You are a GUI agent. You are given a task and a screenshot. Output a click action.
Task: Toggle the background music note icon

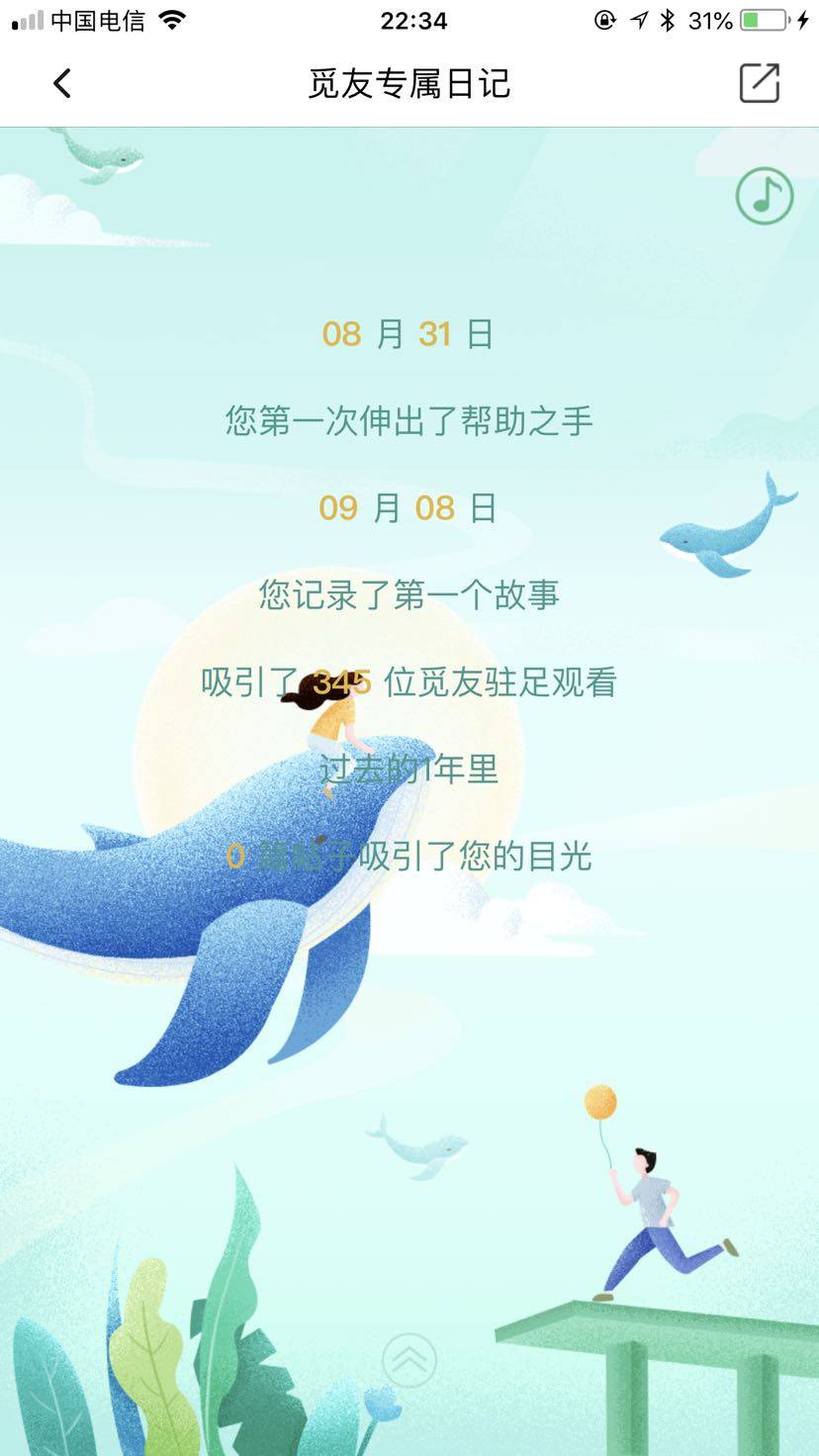coord(764,196)
